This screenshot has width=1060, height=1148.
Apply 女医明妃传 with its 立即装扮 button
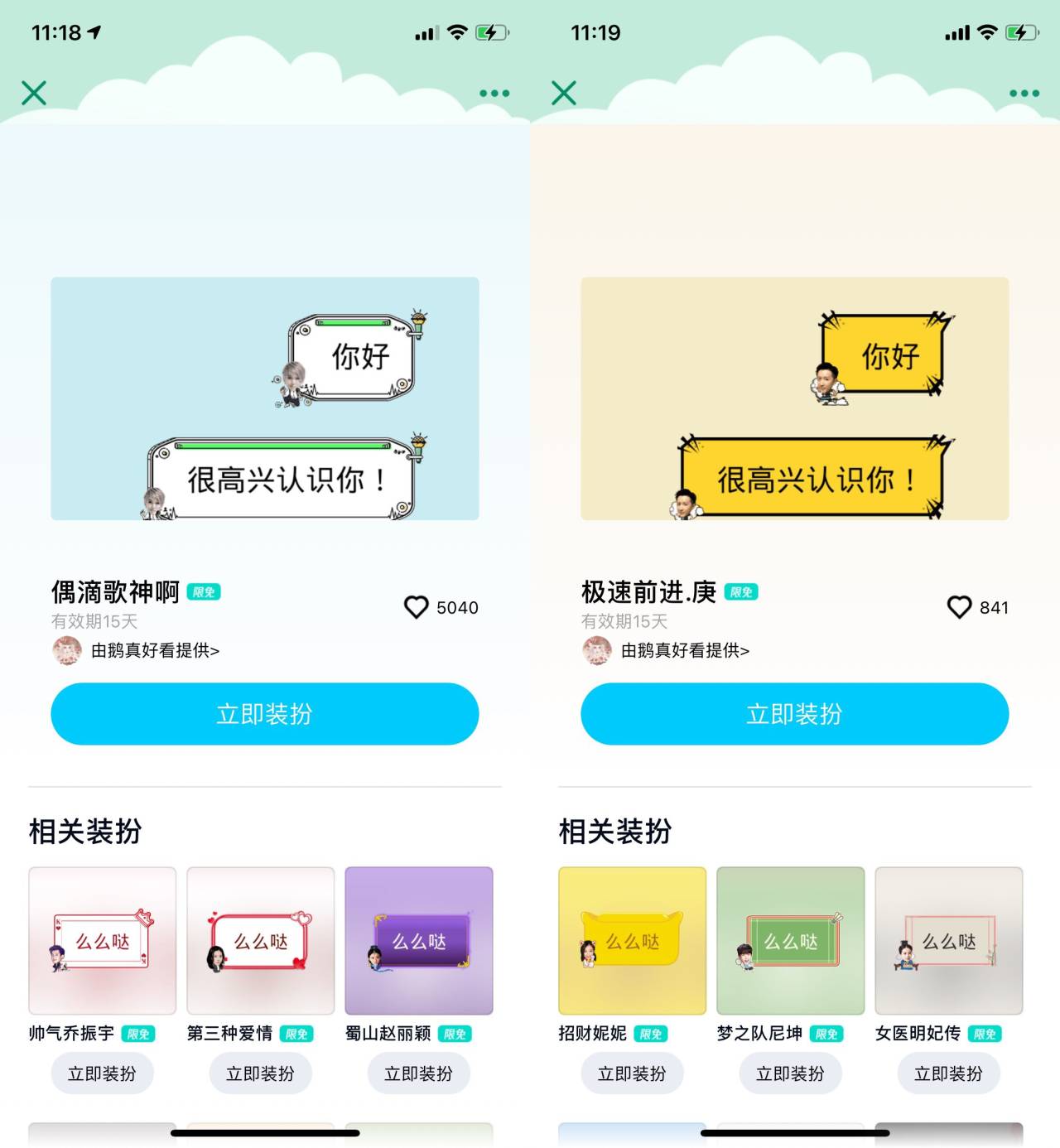click(x=949, y=1073)
